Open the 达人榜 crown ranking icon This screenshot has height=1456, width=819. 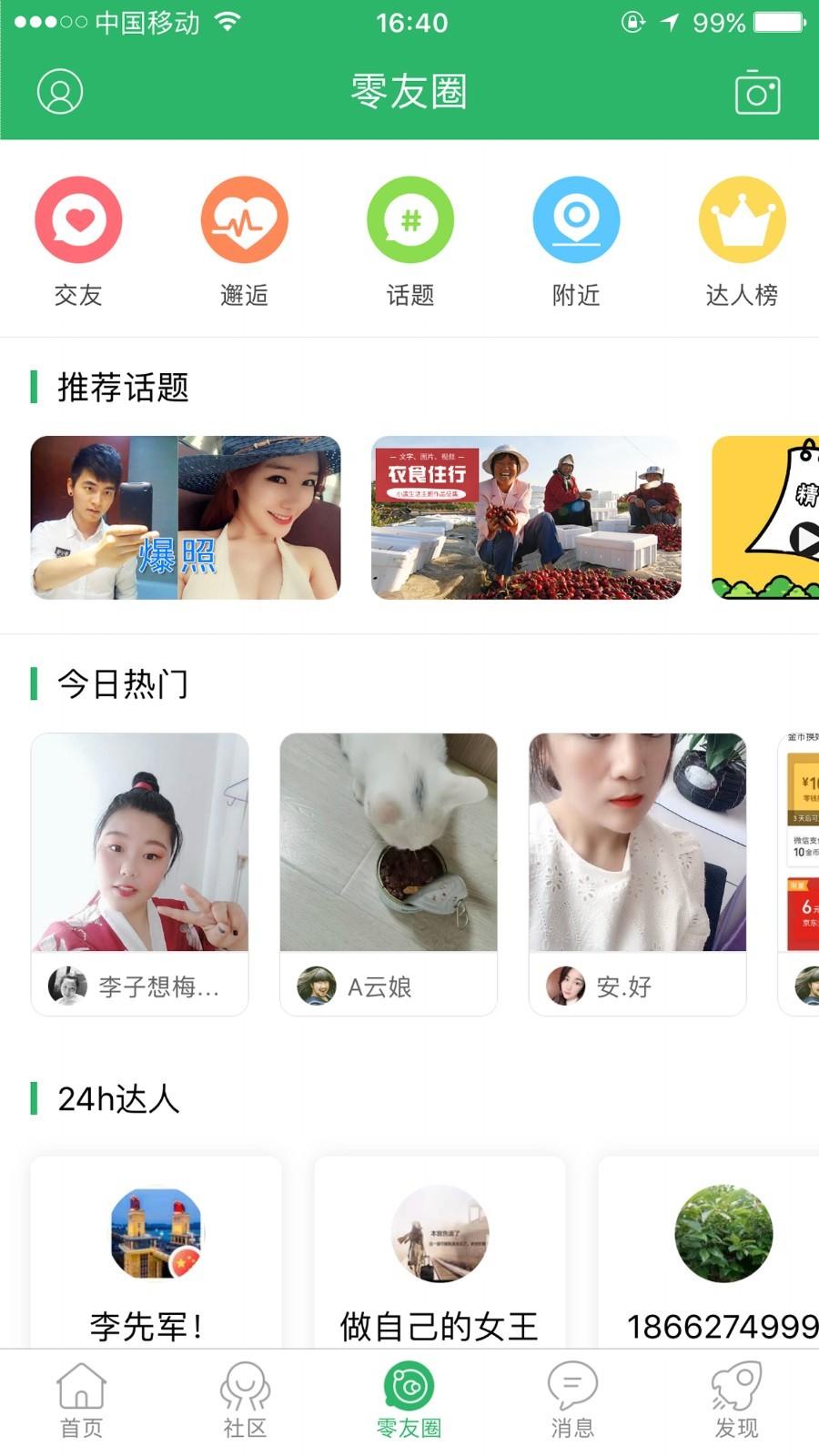[742, 218]
